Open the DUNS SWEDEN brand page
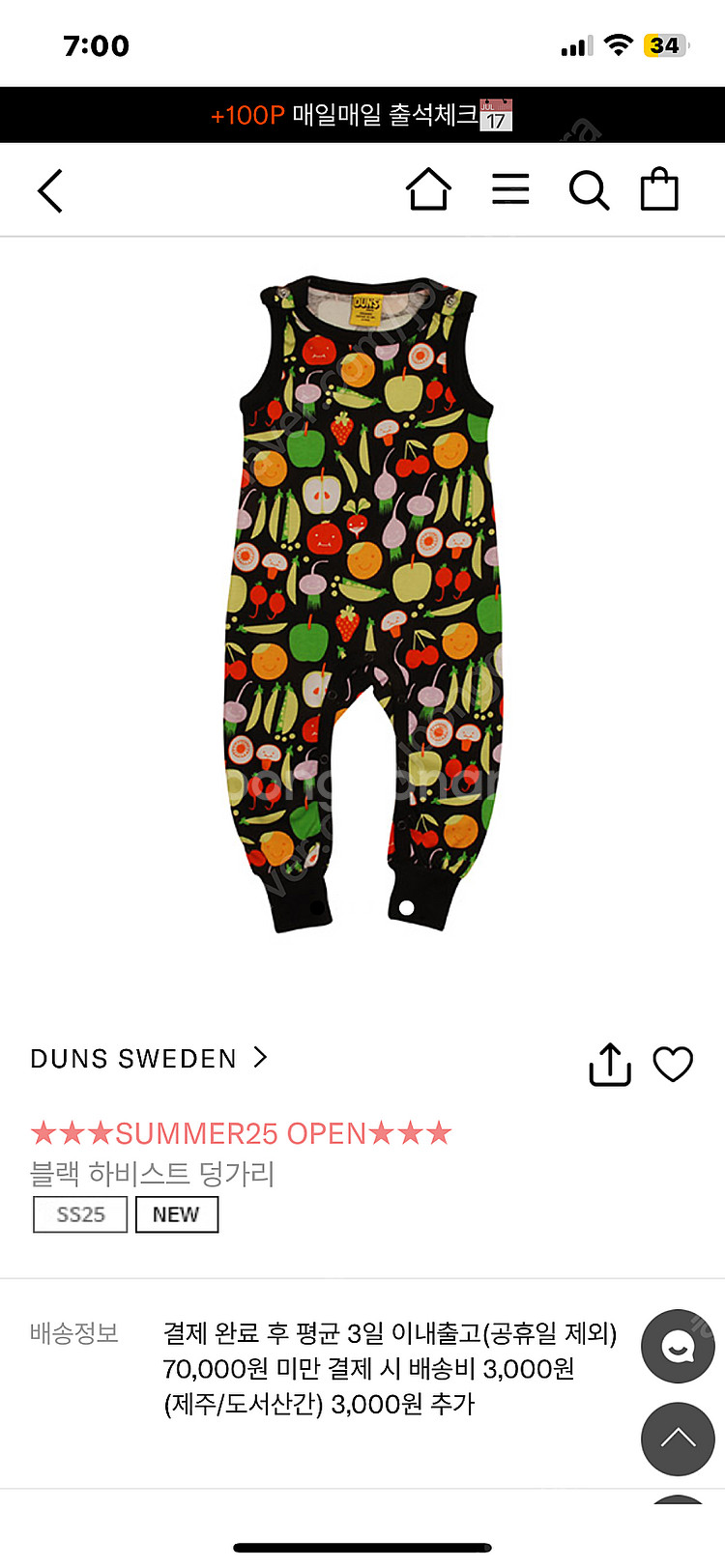 [149, 1058]
